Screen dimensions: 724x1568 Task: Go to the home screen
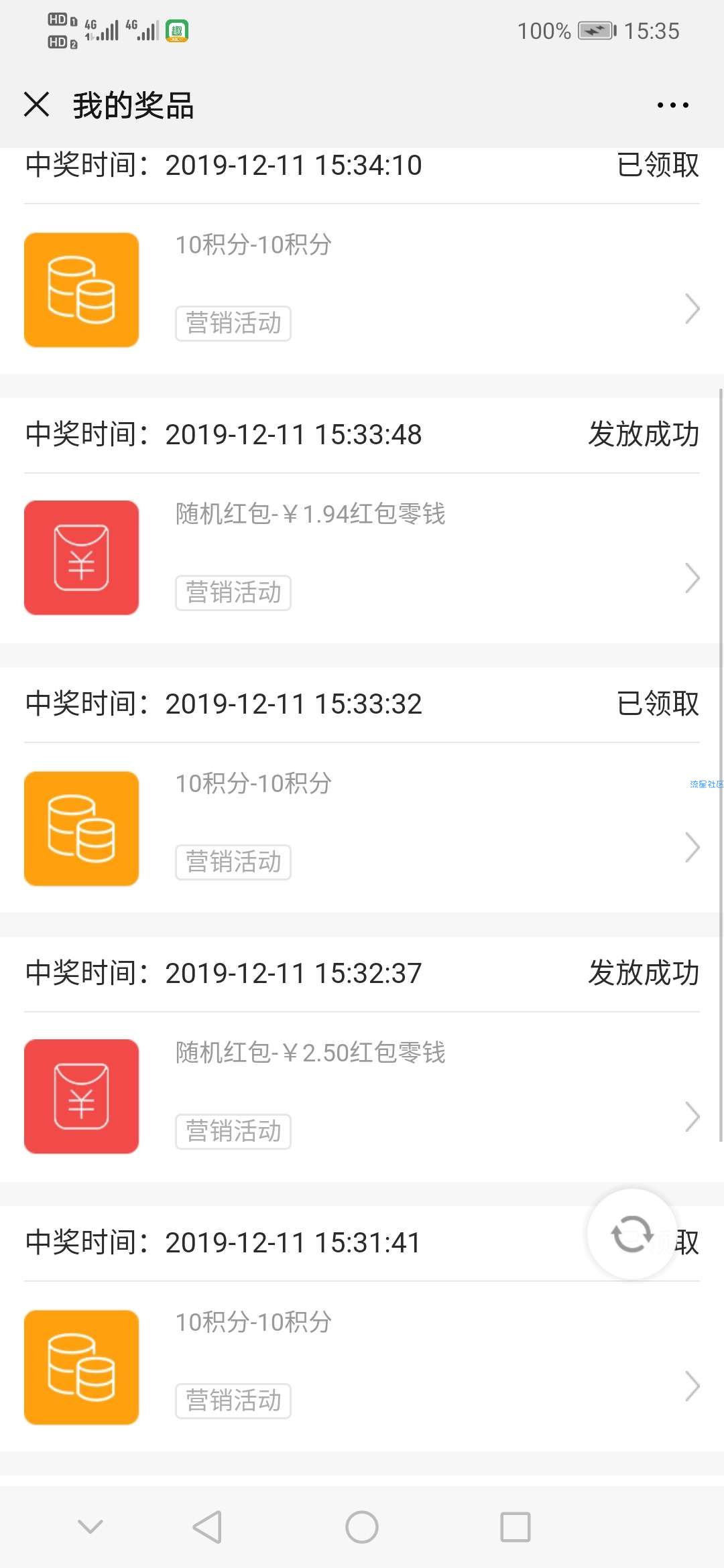(362, 1527)
